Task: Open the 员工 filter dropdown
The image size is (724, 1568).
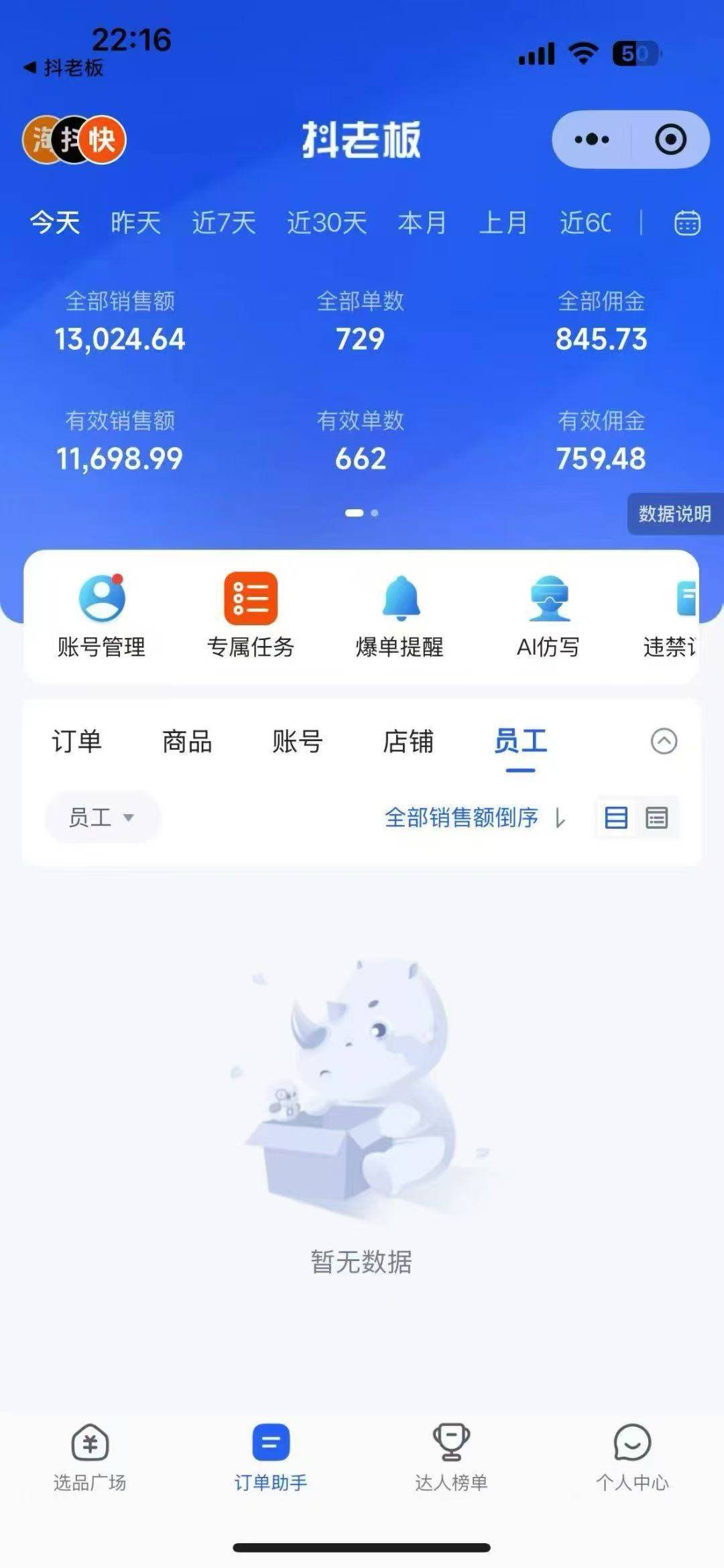Action: coord(102,817)
